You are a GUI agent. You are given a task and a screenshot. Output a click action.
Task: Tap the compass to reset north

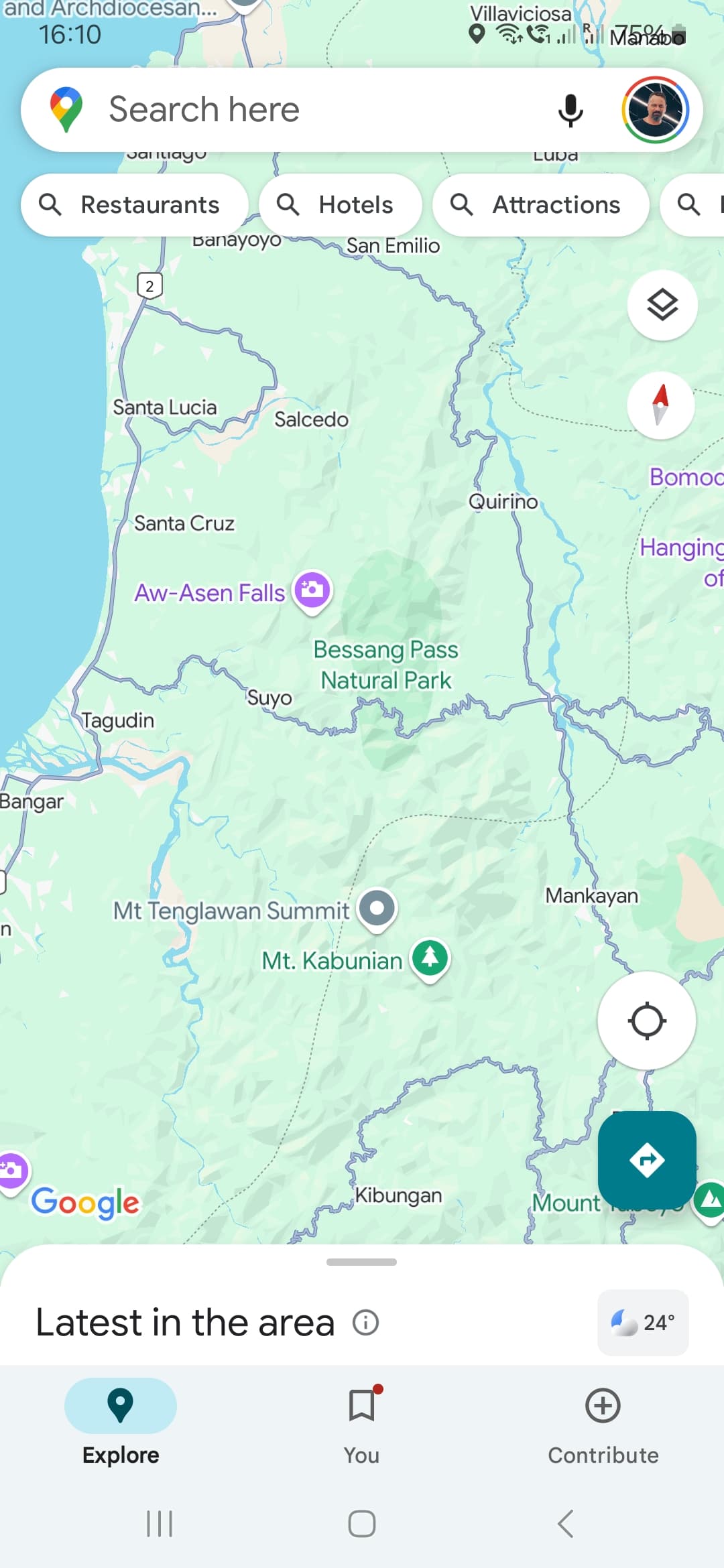(x=661, y=405)
